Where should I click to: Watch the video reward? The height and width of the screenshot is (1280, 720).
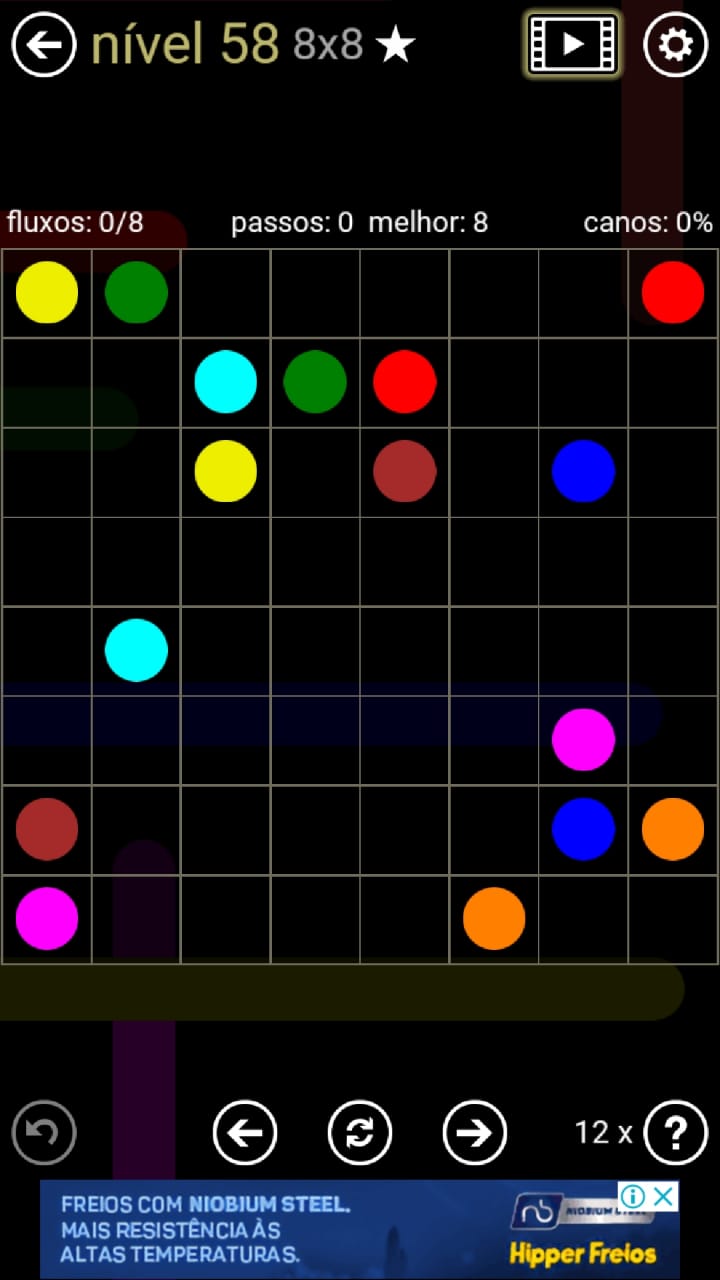tap(573, 45)
